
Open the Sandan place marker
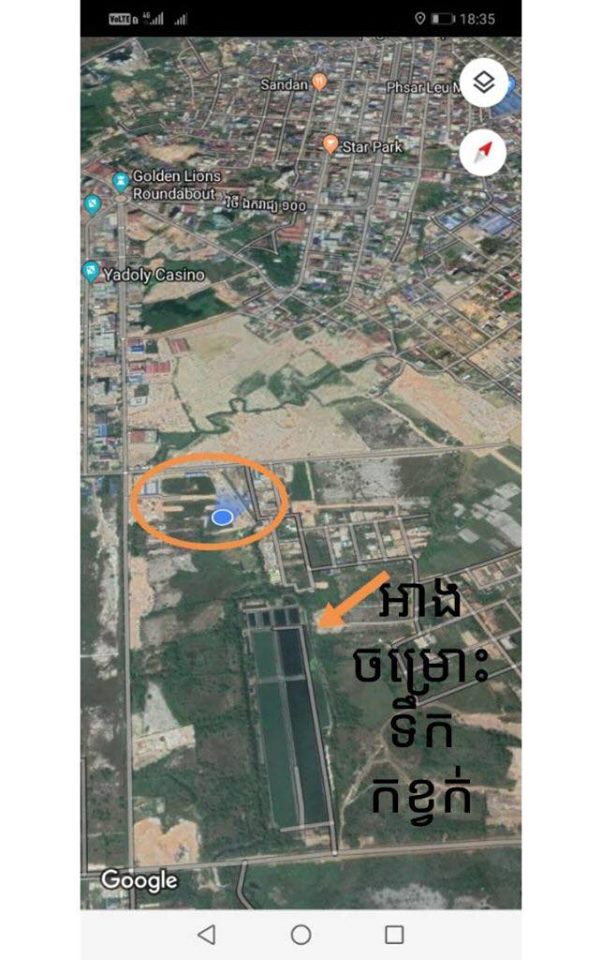coord(319,82)
